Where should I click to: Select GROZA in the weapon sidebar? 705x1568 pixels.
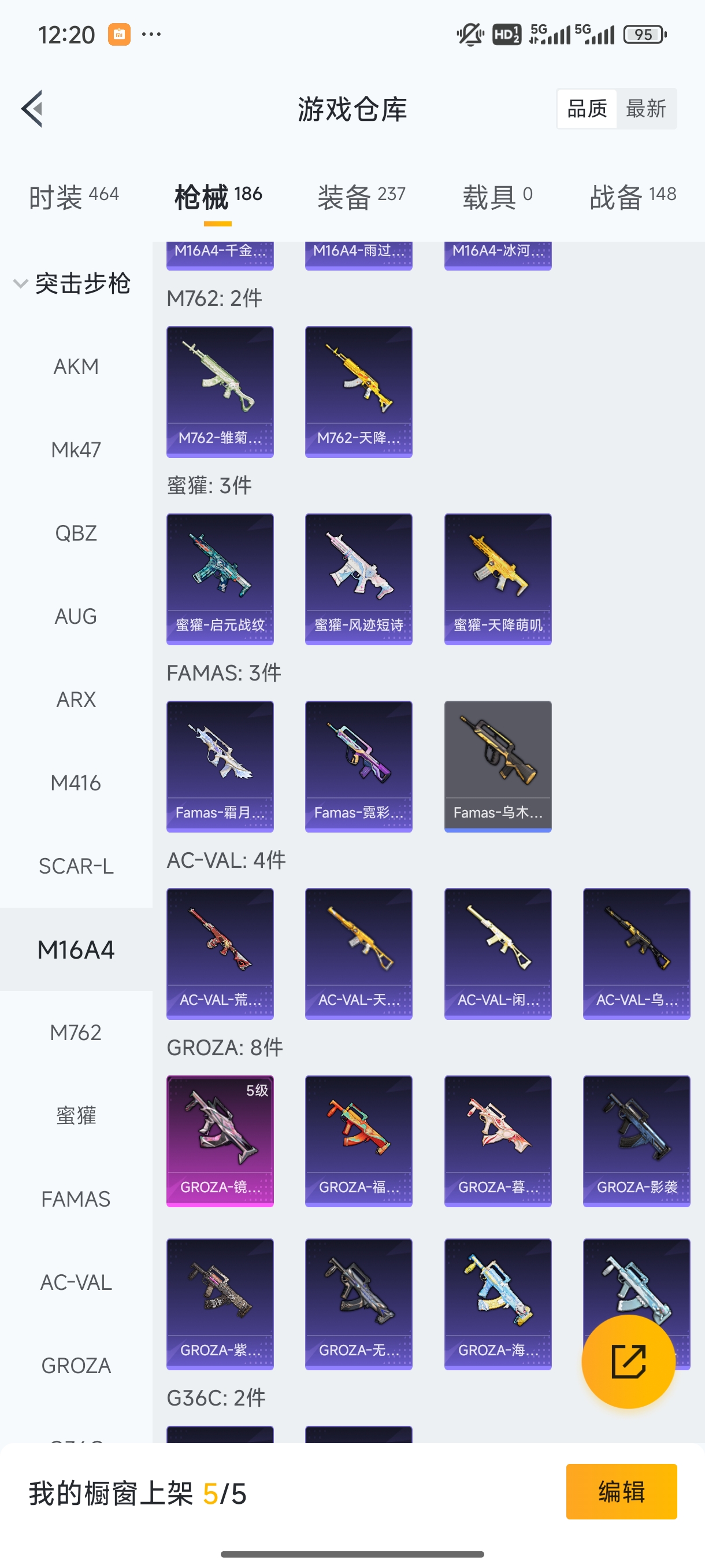coord(76,1366)
